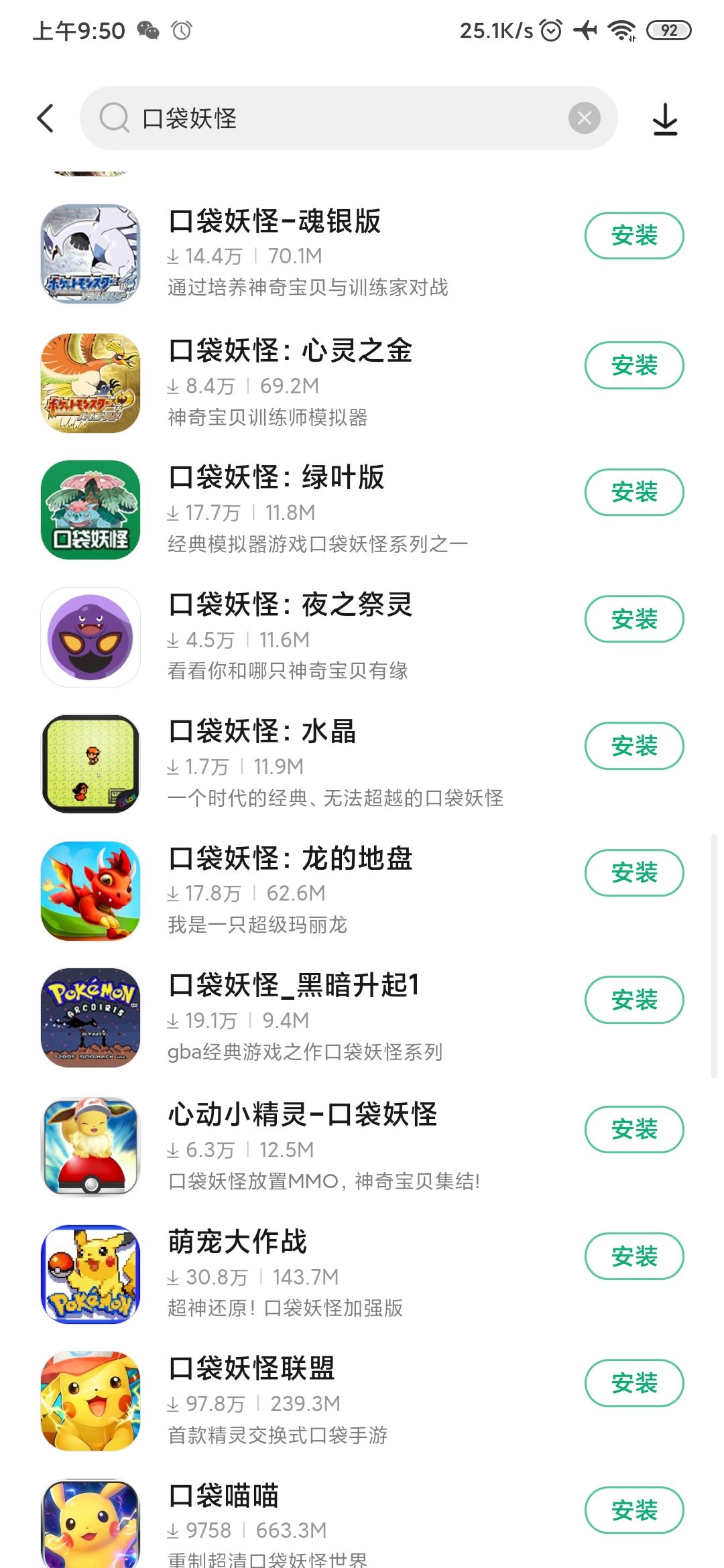Tap the search magnifier icon

coord(115,118)
